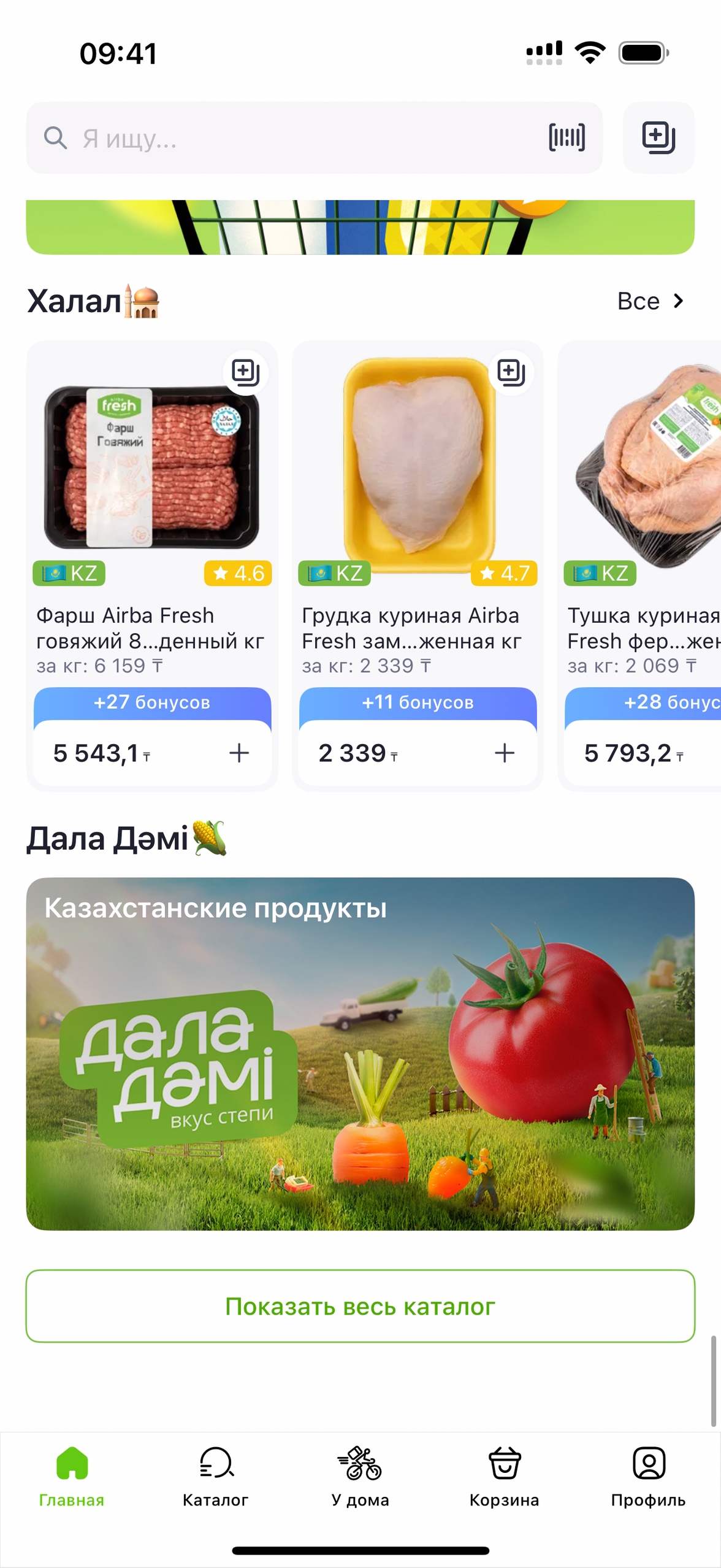721x1568 pixels.
Task: Go to the Главная tab
Action: click(x=72, y=1476)
